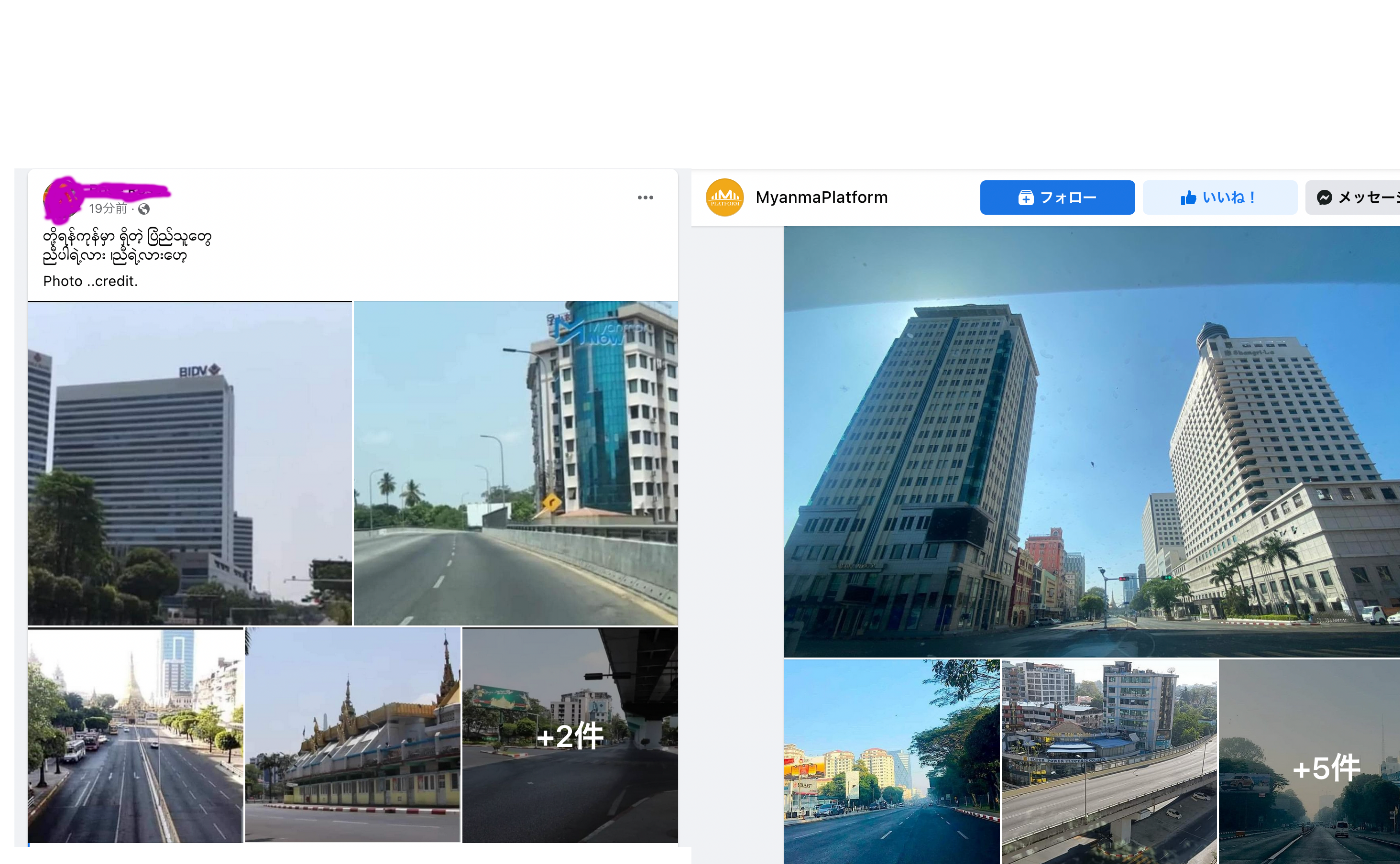View the yellow temple building photo
1400x864 pixels.
point(353,735)
